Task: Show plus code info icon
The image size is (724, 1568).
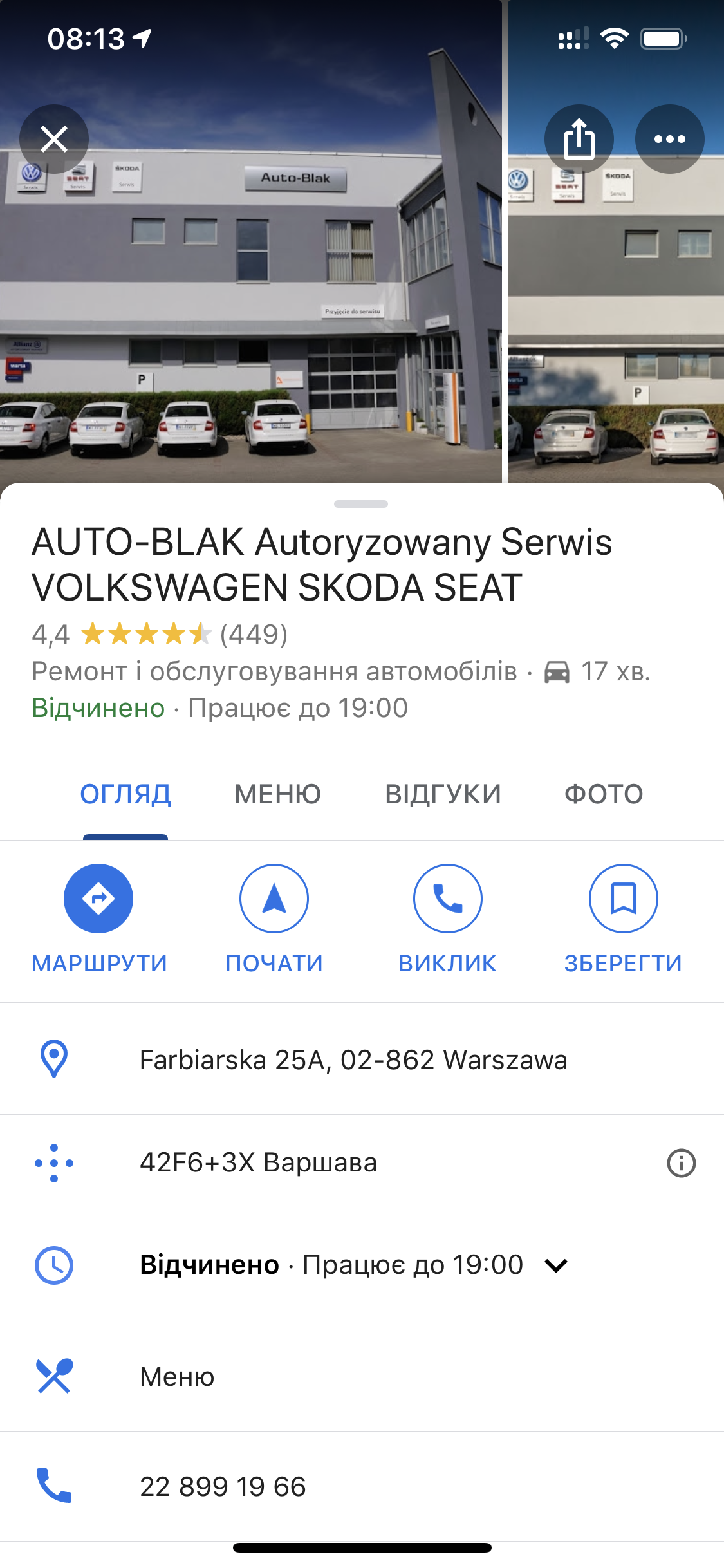Action: pos(681,1163)
